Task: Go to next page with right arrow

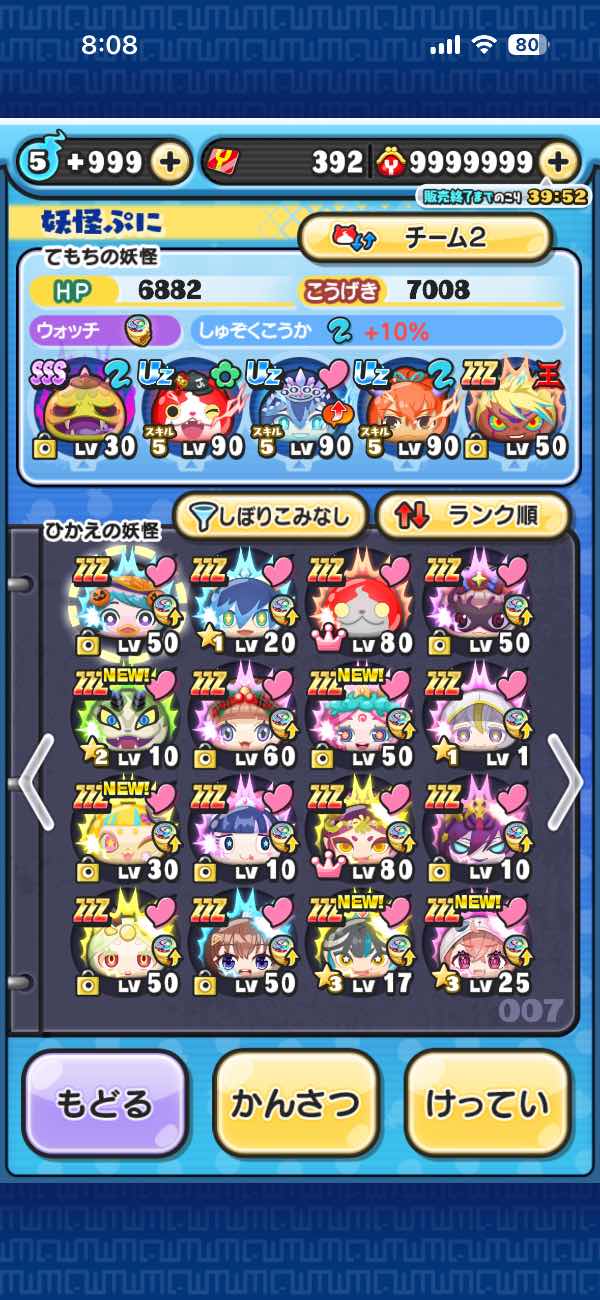Action: [565, 782]
